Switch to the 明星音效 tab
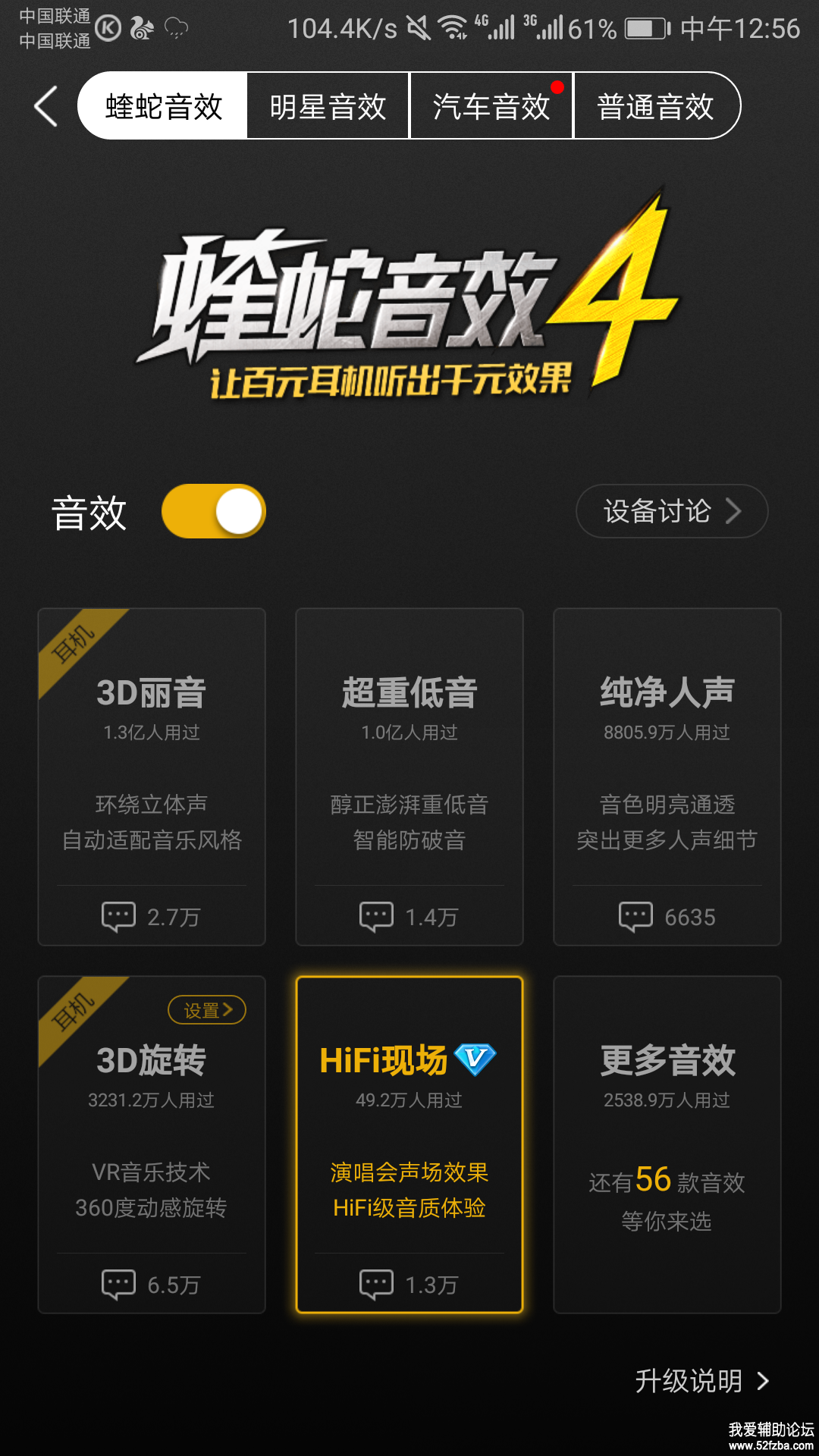Image resolution: width=819 pixels, height=1456 pixels. 328,106
